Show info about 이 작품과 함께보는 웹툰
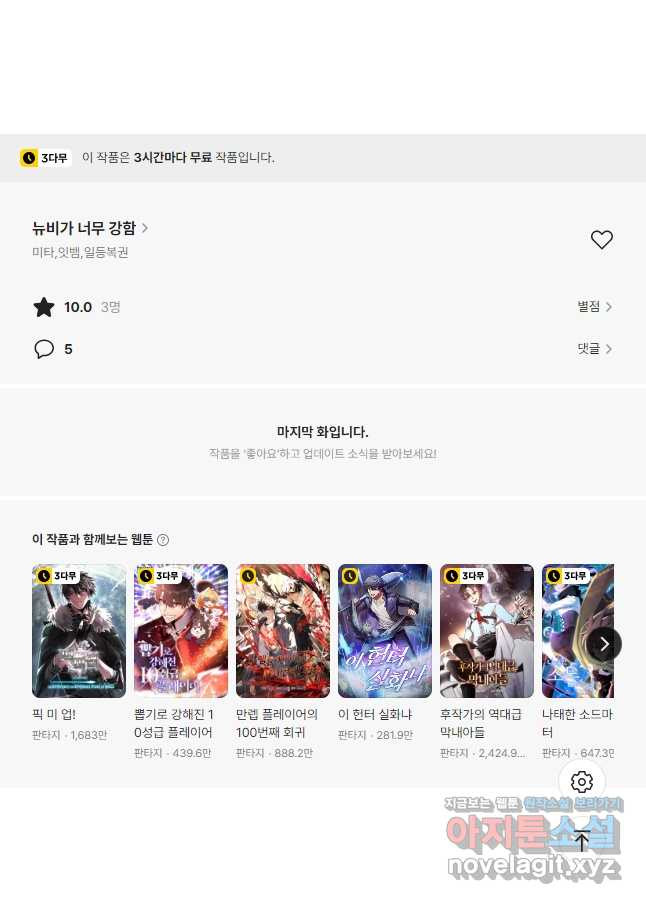Screen dimensions: 646x904 (x=163, y=540)
